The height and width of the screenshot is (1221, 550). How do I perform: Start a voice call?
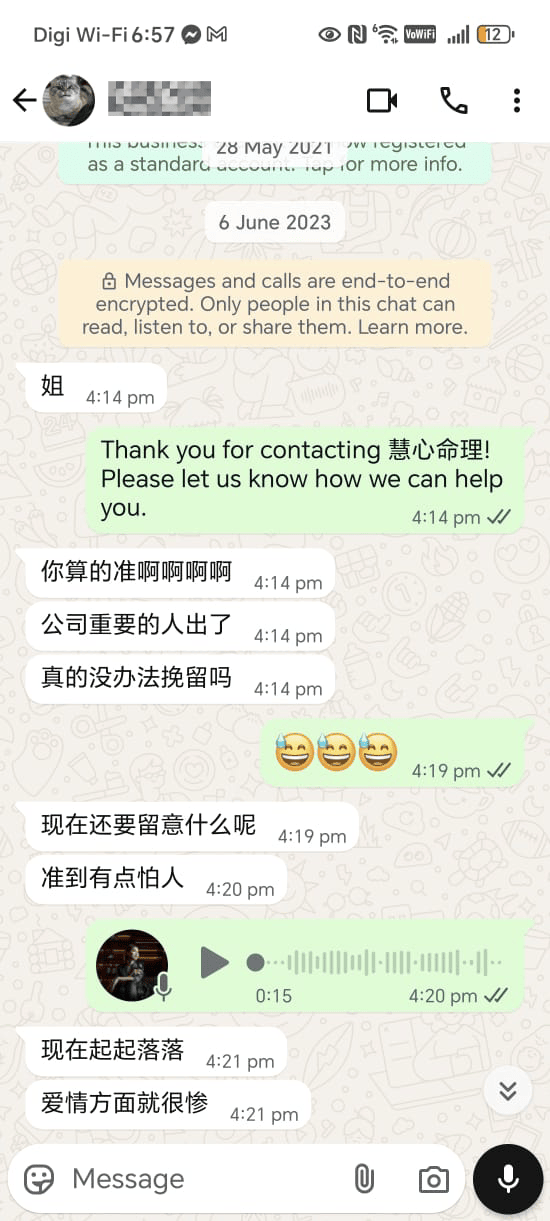[453, 100]
